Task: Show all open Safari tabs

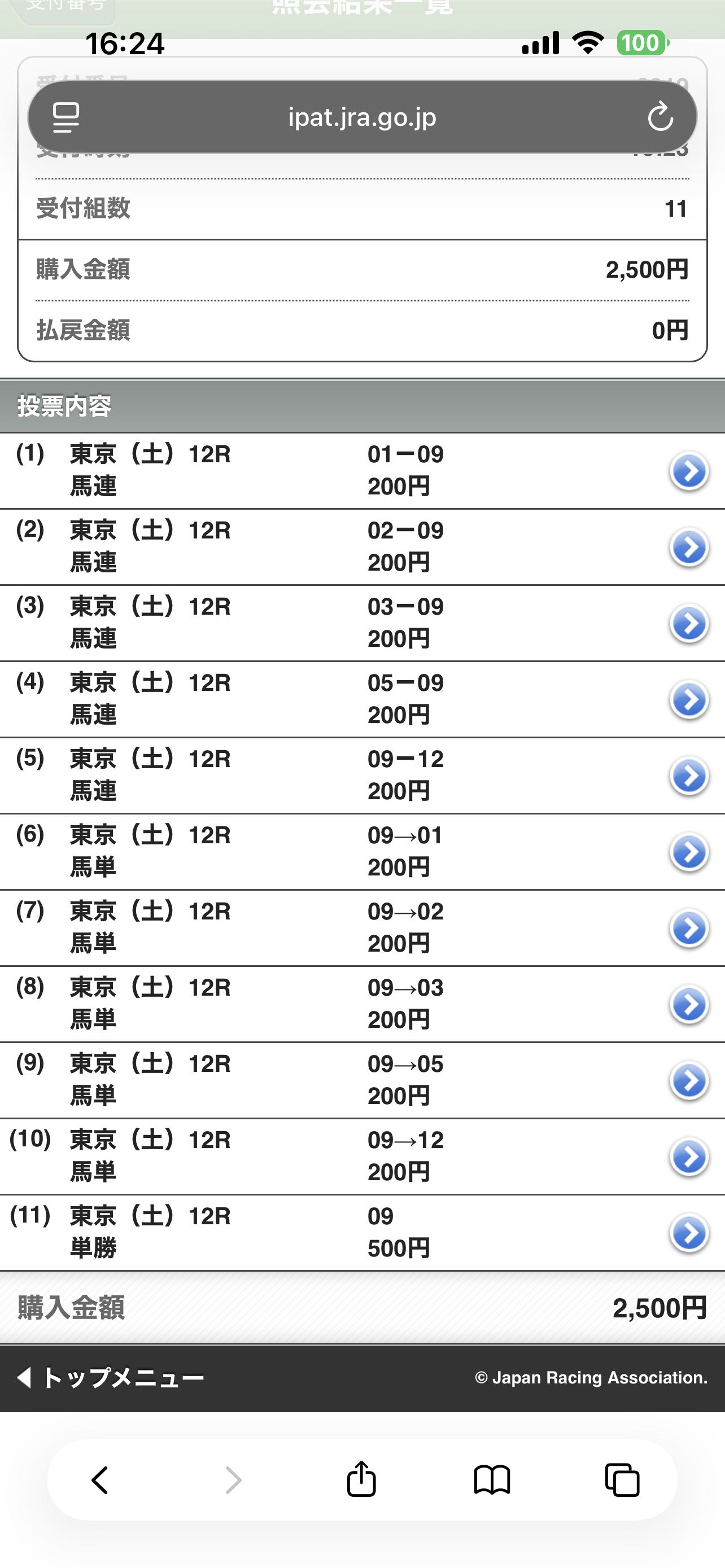Action: (x=622, y=1480)
